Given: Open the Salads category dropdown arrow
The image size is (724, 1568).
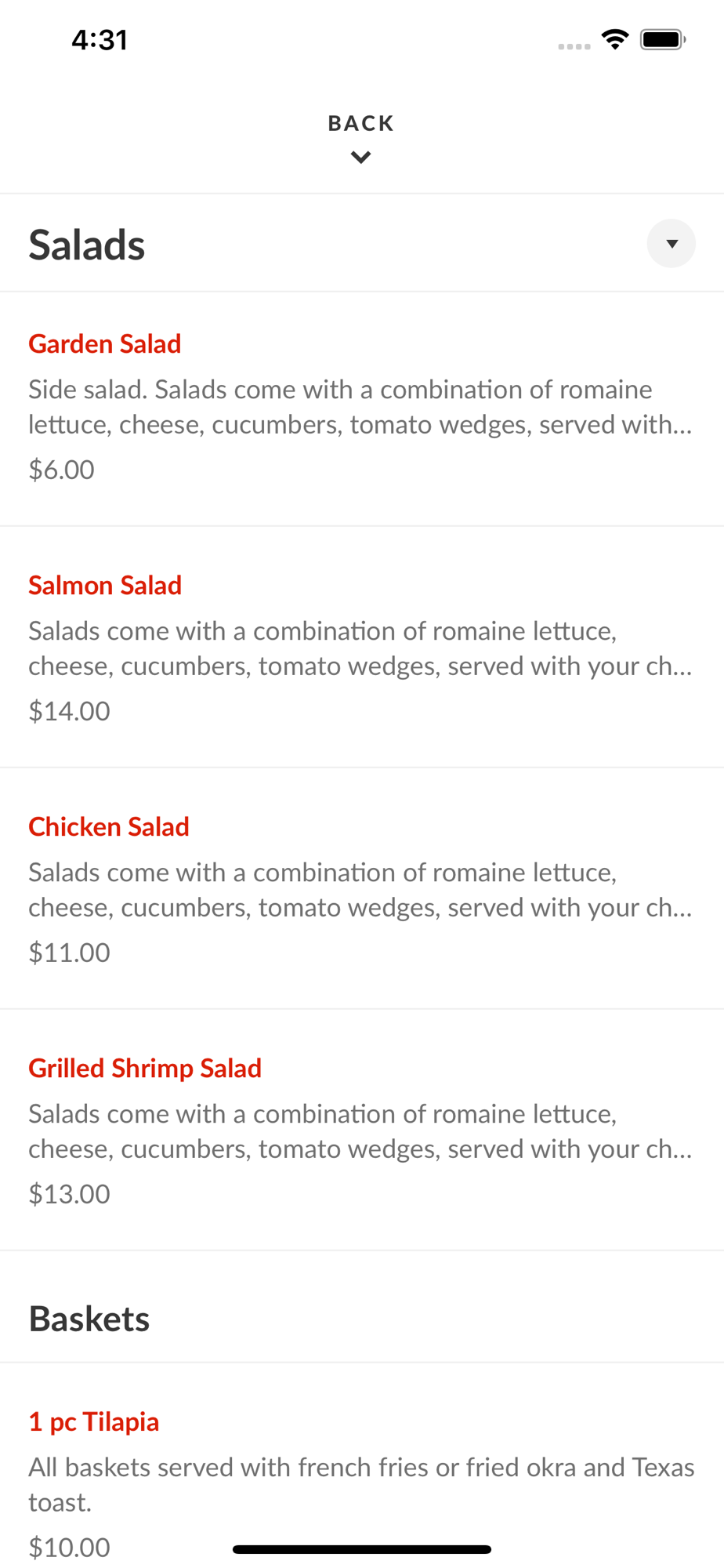Looking at the screenshot, I should (x=672, y=244).
